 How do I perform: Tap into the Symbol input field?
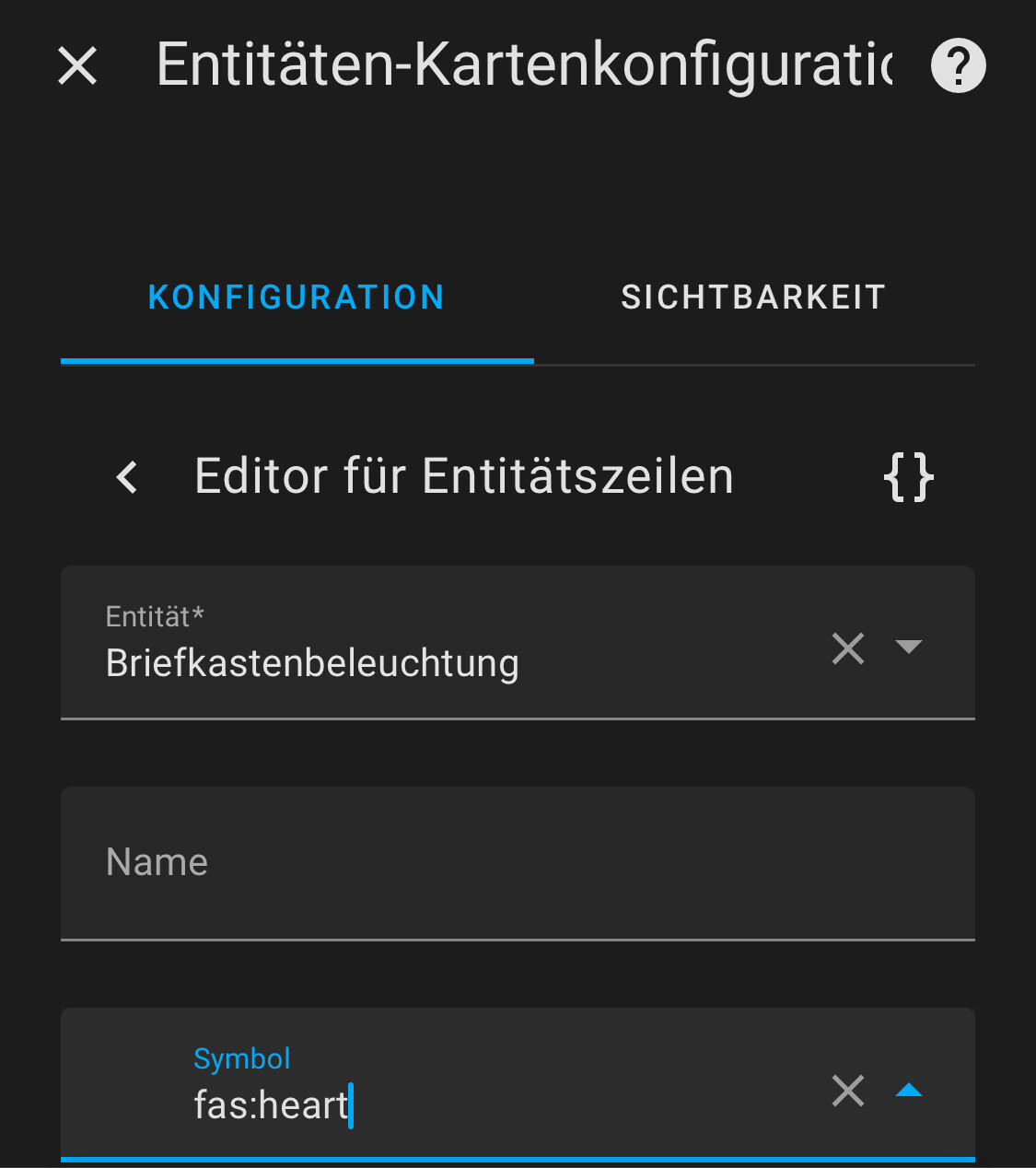click(497, 1104)
